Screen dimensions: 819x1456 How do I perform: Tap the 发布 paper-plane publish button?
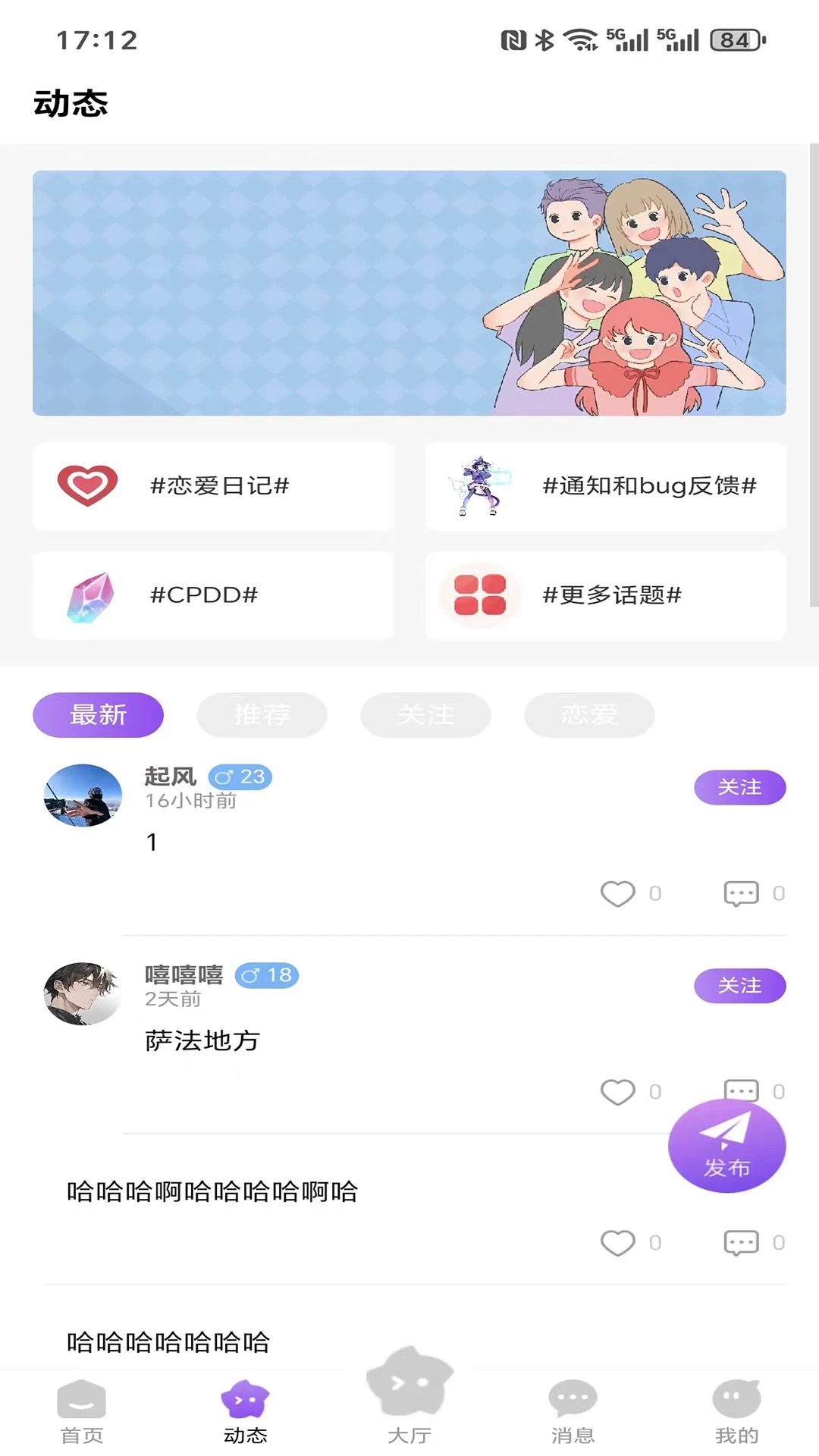click(x=726, y=1147)
